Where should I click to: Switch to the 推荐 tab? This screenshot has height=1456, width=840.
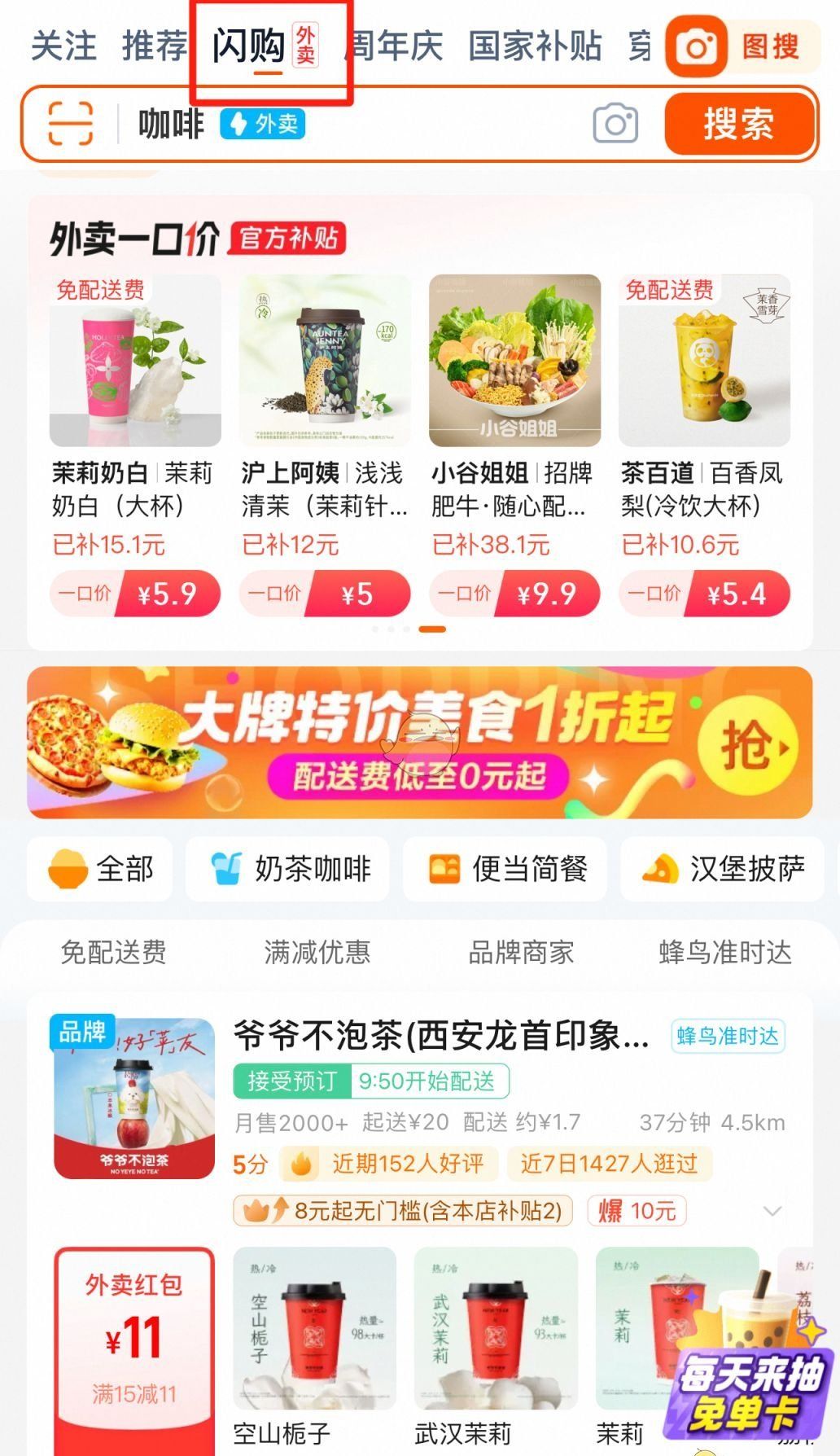[155, 46]
